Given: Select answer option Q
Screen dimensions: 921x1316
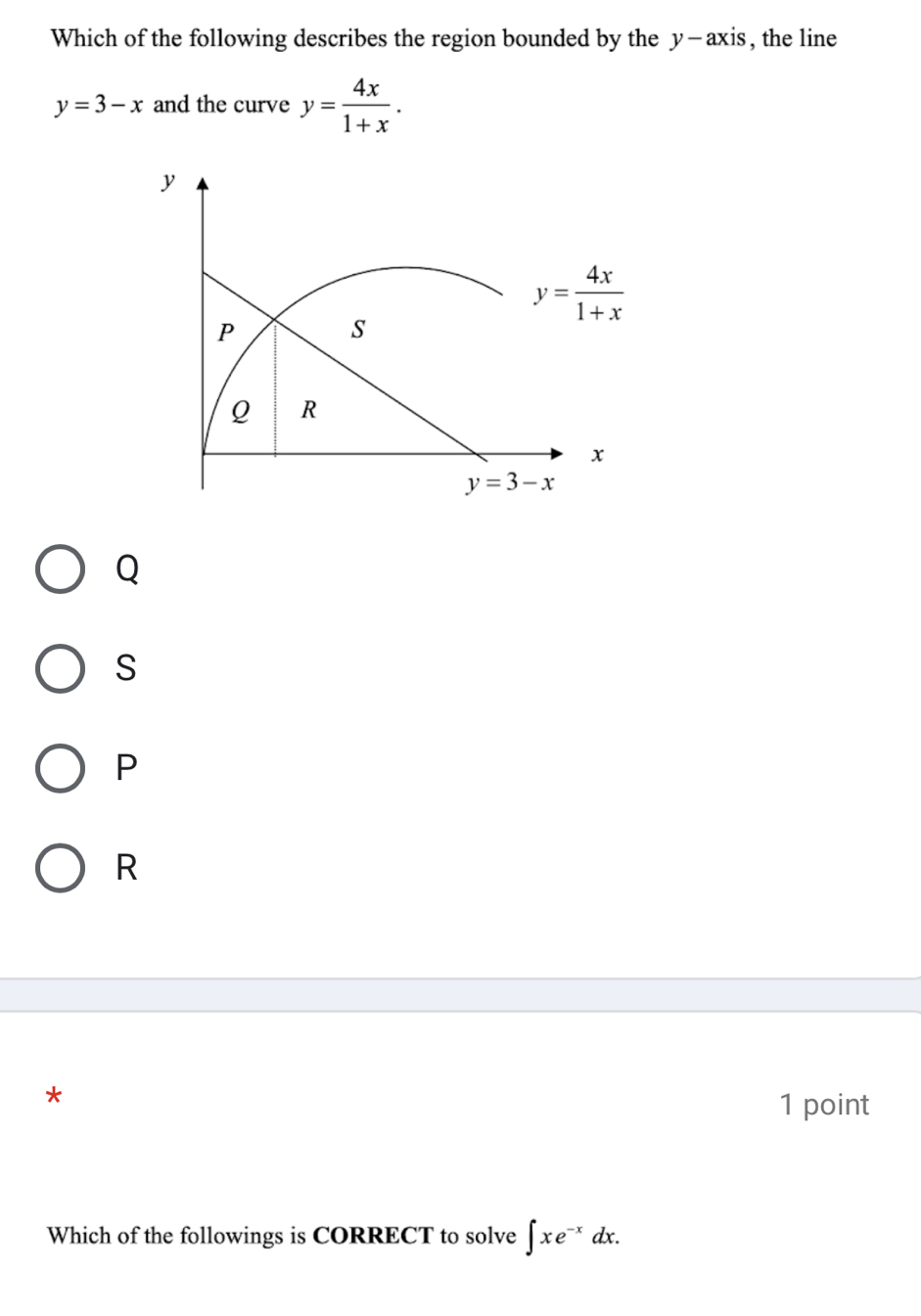Looking at the screenshot, I should tap(61, 569).
